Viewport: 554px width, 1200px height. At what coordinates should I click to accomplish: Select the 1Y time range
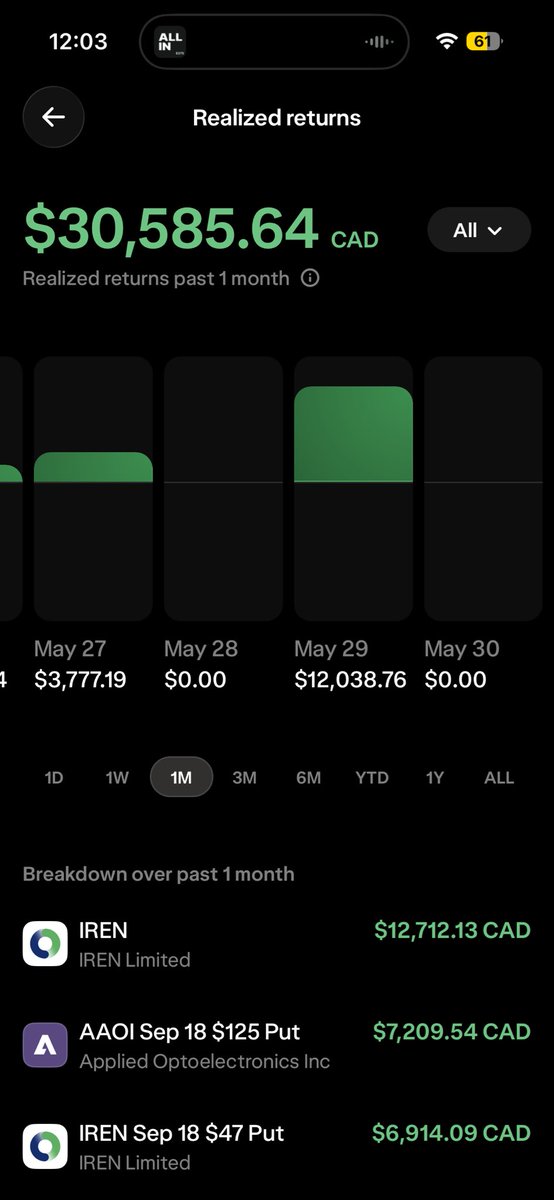click(435, 777)
